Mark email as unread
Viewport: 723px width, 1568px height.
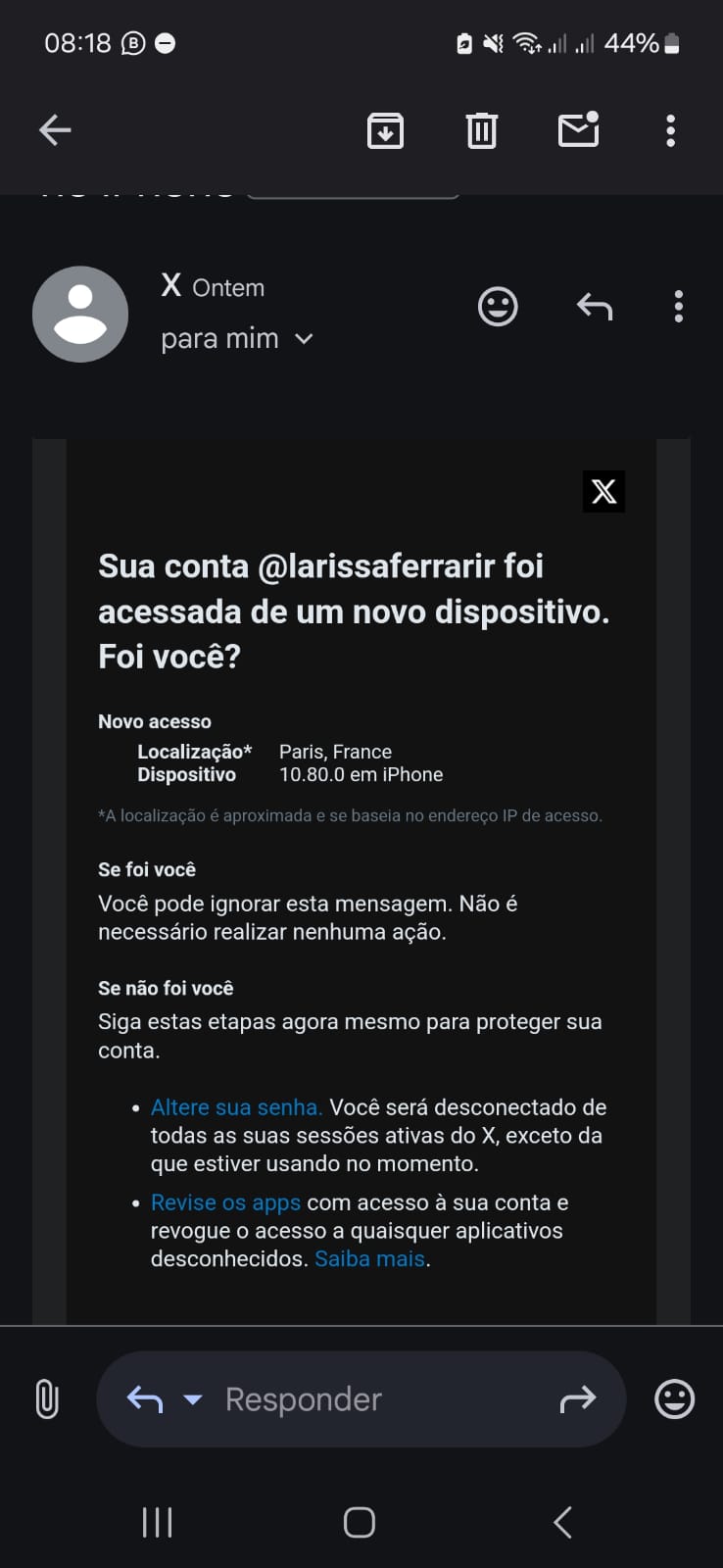pos(578,130)
